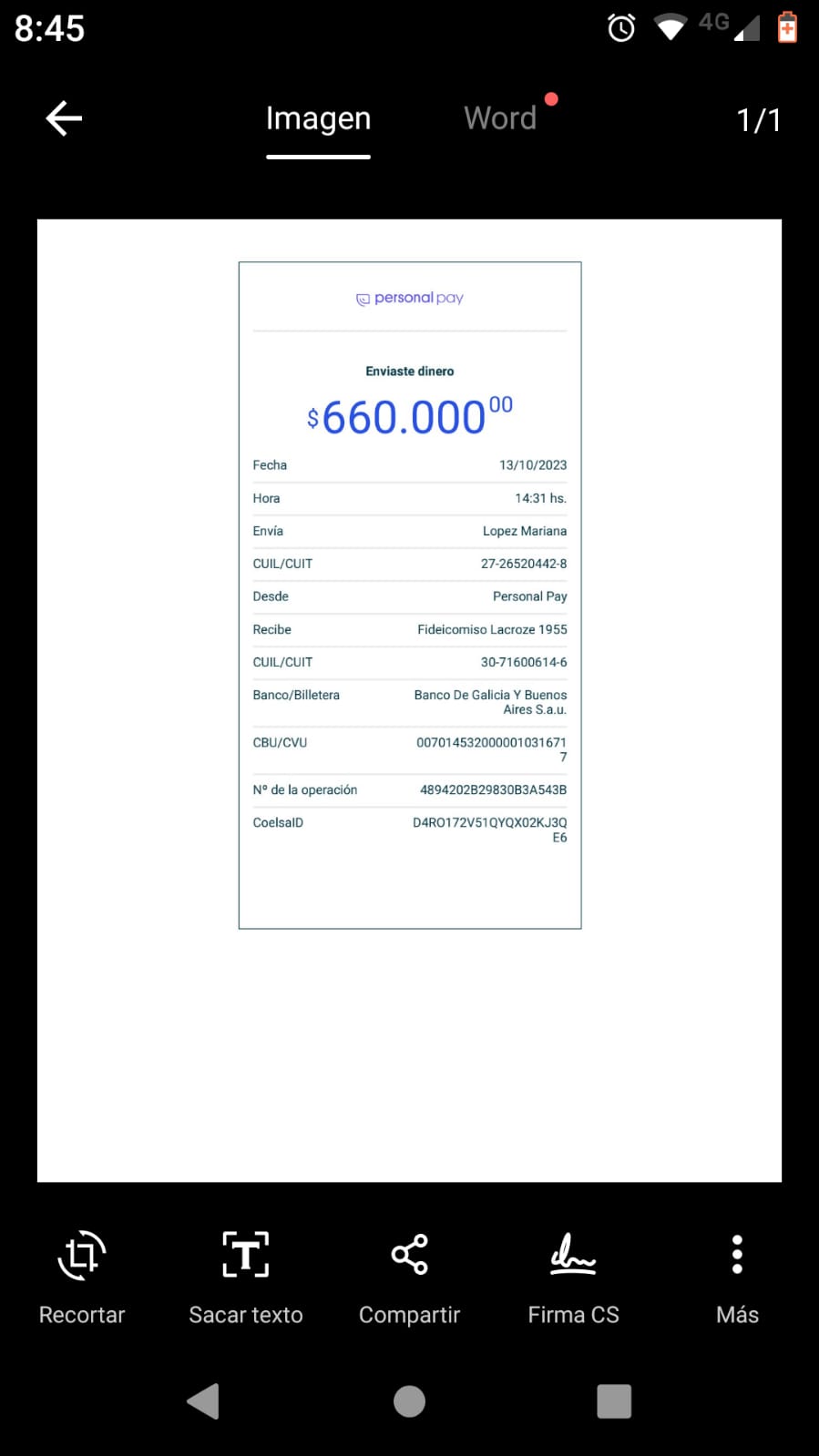Screen dimensions: 819x1456
Task: Go back using the top arrow
Action: (64, 118)
